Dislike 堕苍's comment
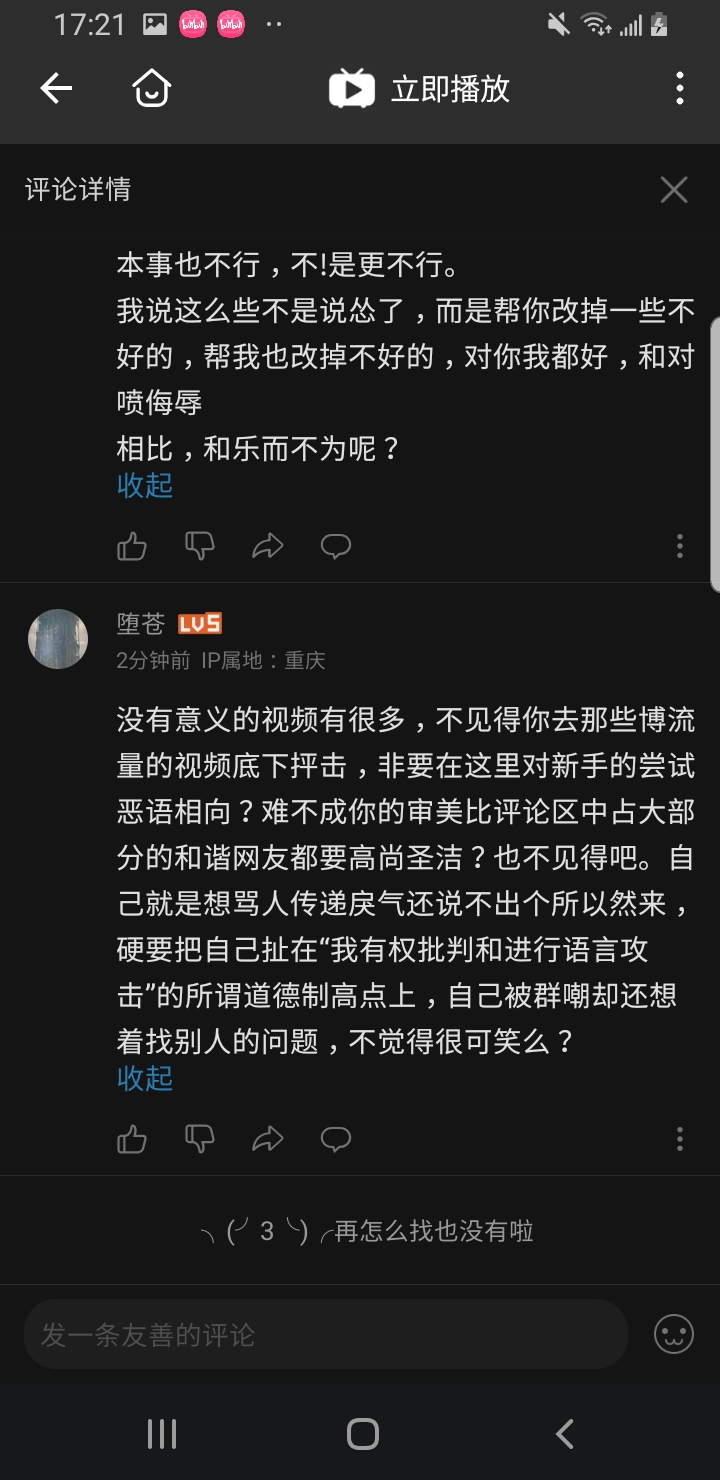Screen dimensions: 720x1480 200,1139
